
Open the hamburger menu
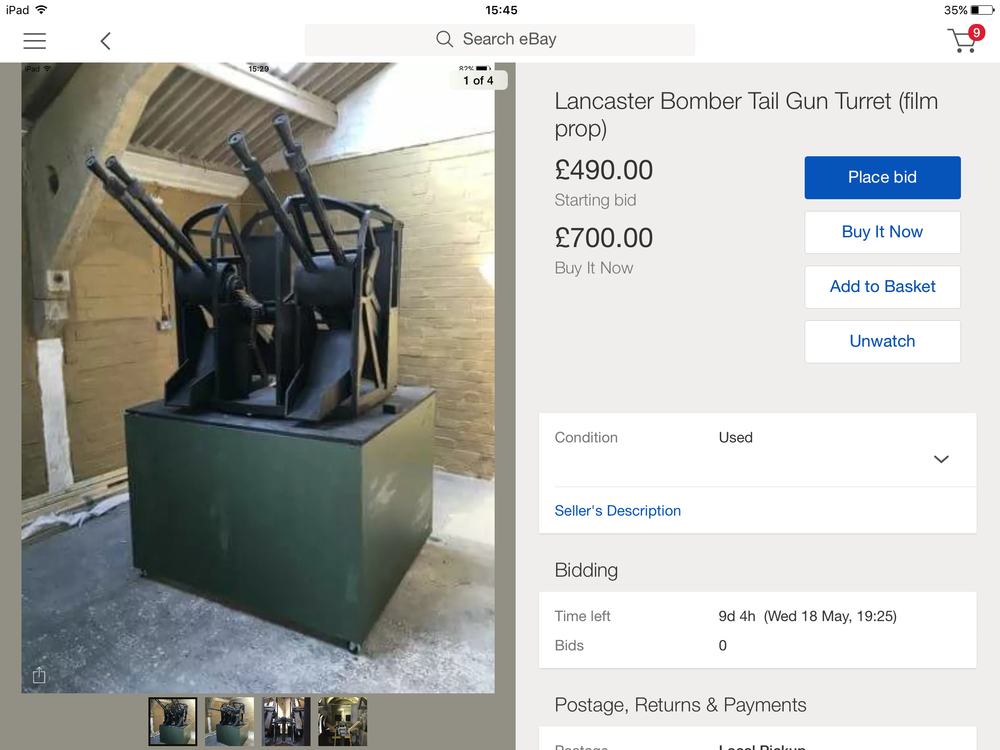35,41
